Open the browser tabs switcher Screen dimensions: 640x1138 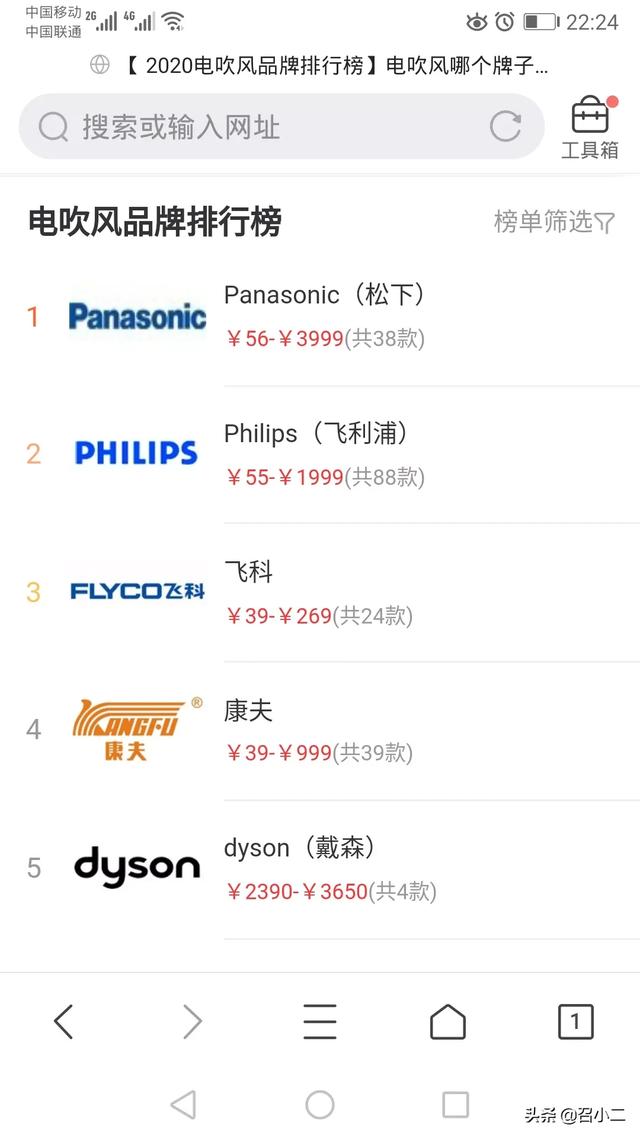pyautogui.click(x=575, y=1021)
